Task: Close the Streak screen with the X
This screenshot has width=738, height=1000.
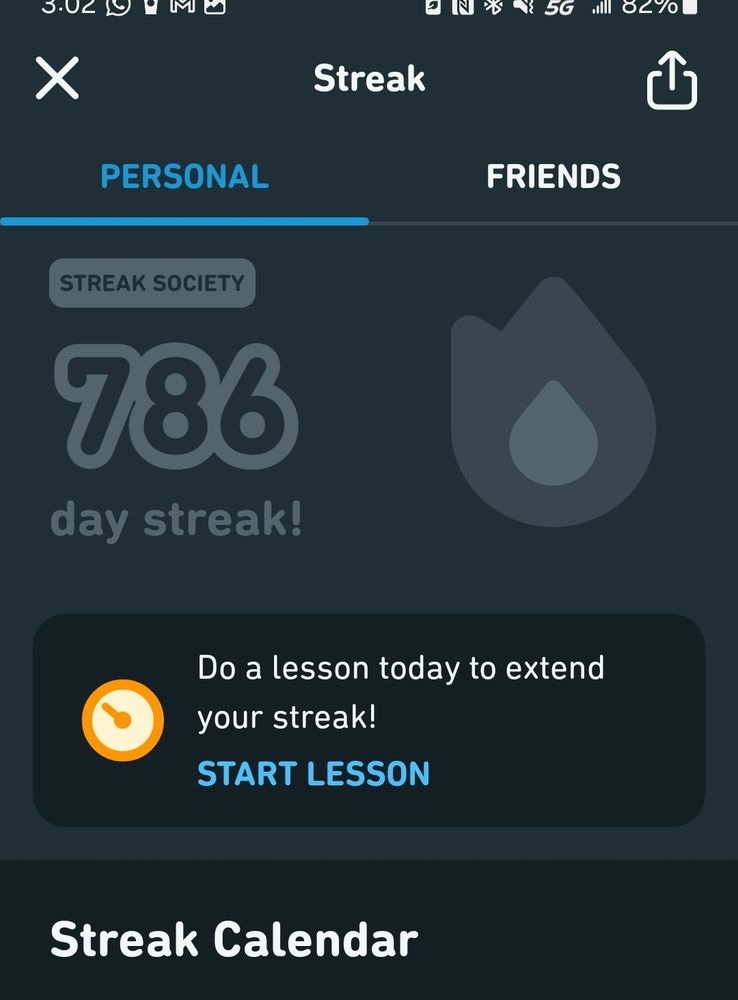Action: [57, 79]
